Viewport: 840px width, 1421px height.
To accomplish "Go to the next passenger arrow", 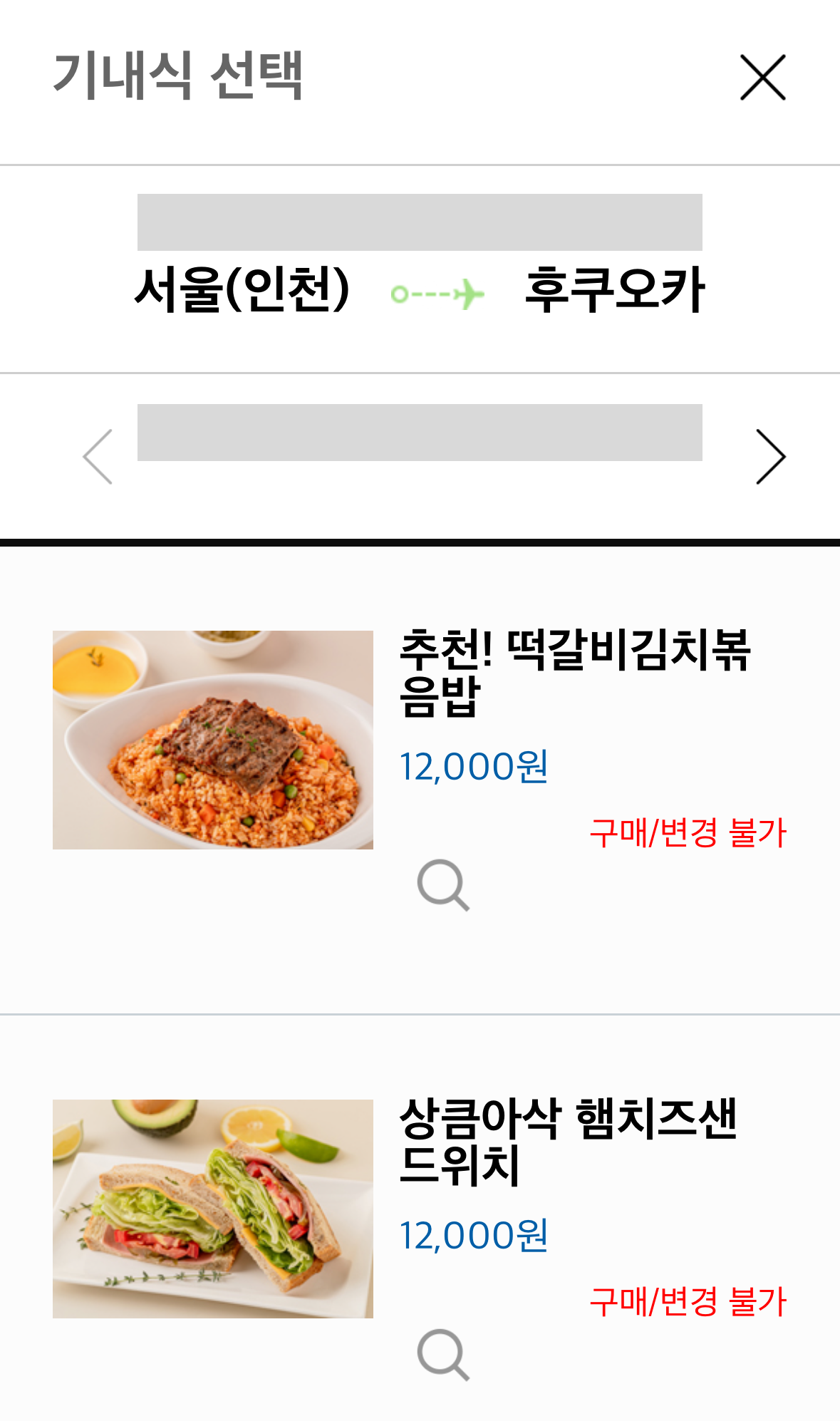I will [x=771, y=457].
